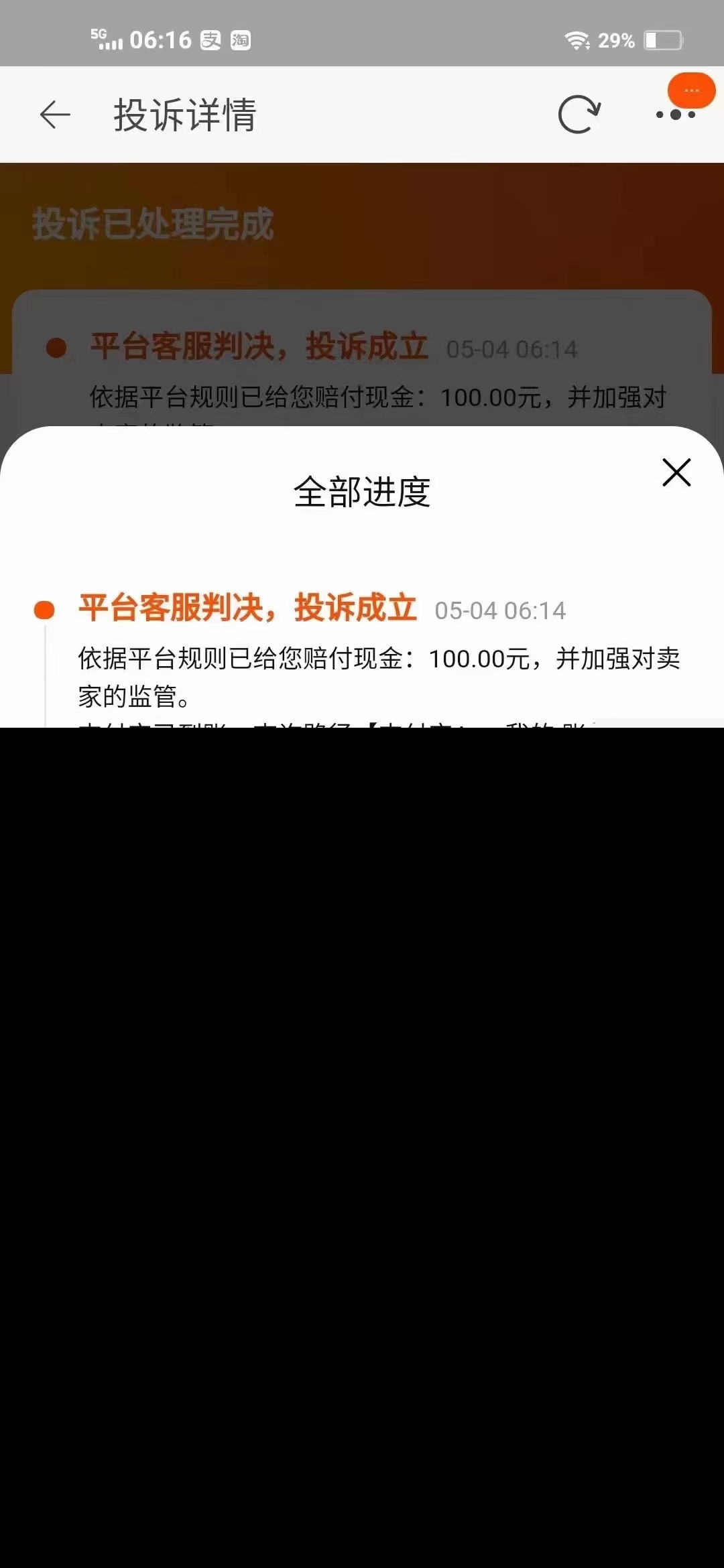Close the 全部进度 progress sheet

coord(676,473)
